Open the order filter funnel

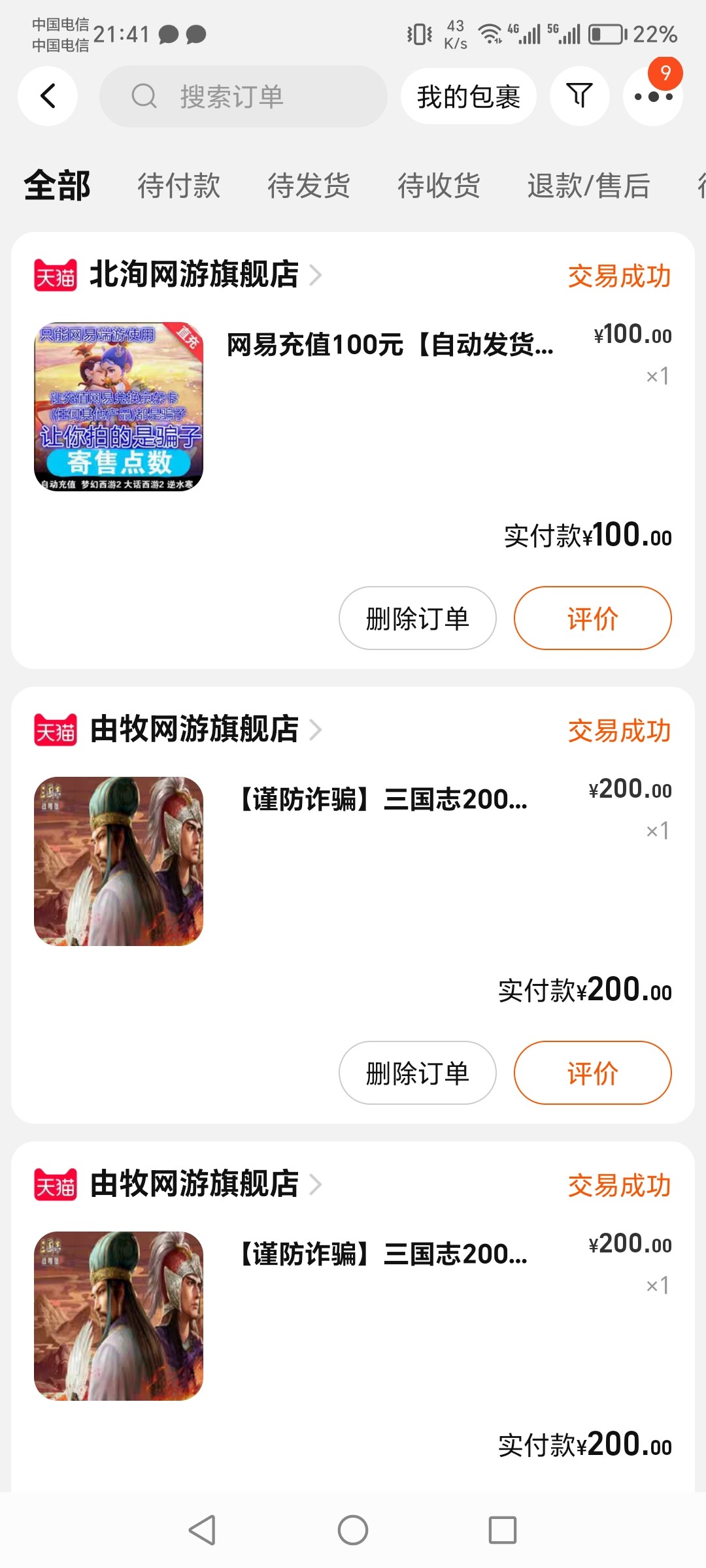(579, 96)
